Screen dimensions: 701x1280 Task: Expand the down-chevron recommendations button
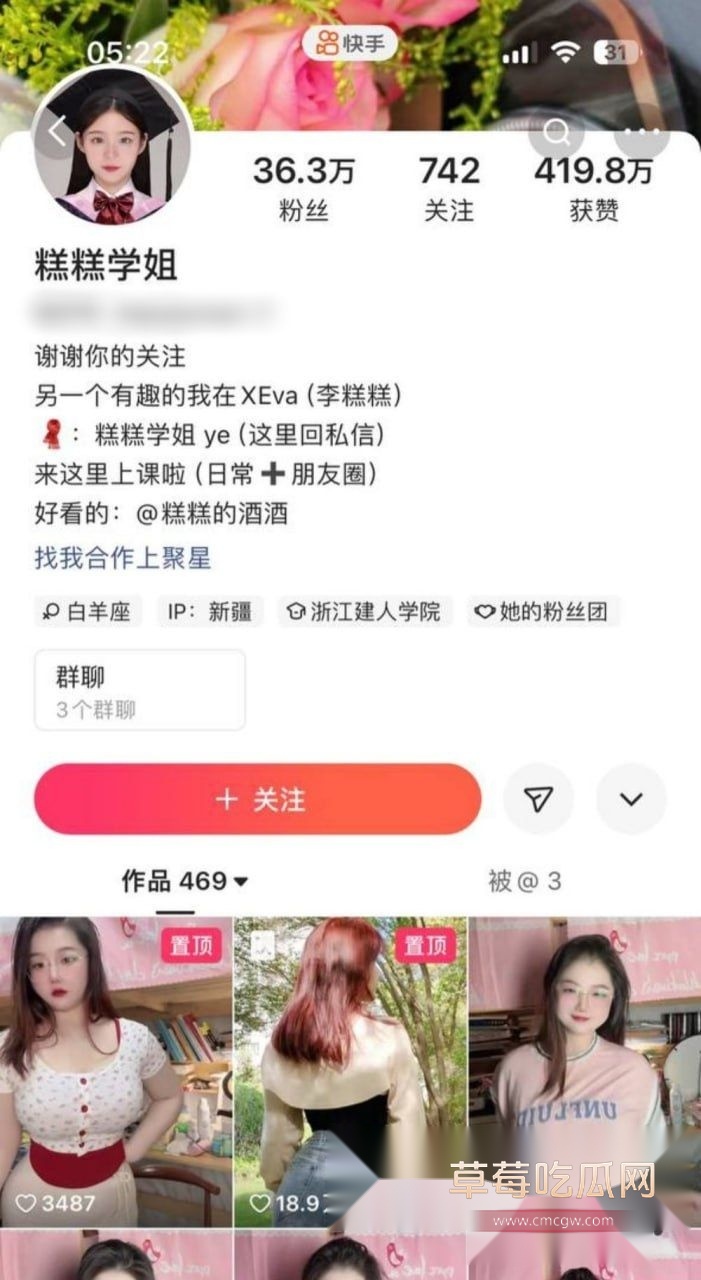tap(631, 799)
